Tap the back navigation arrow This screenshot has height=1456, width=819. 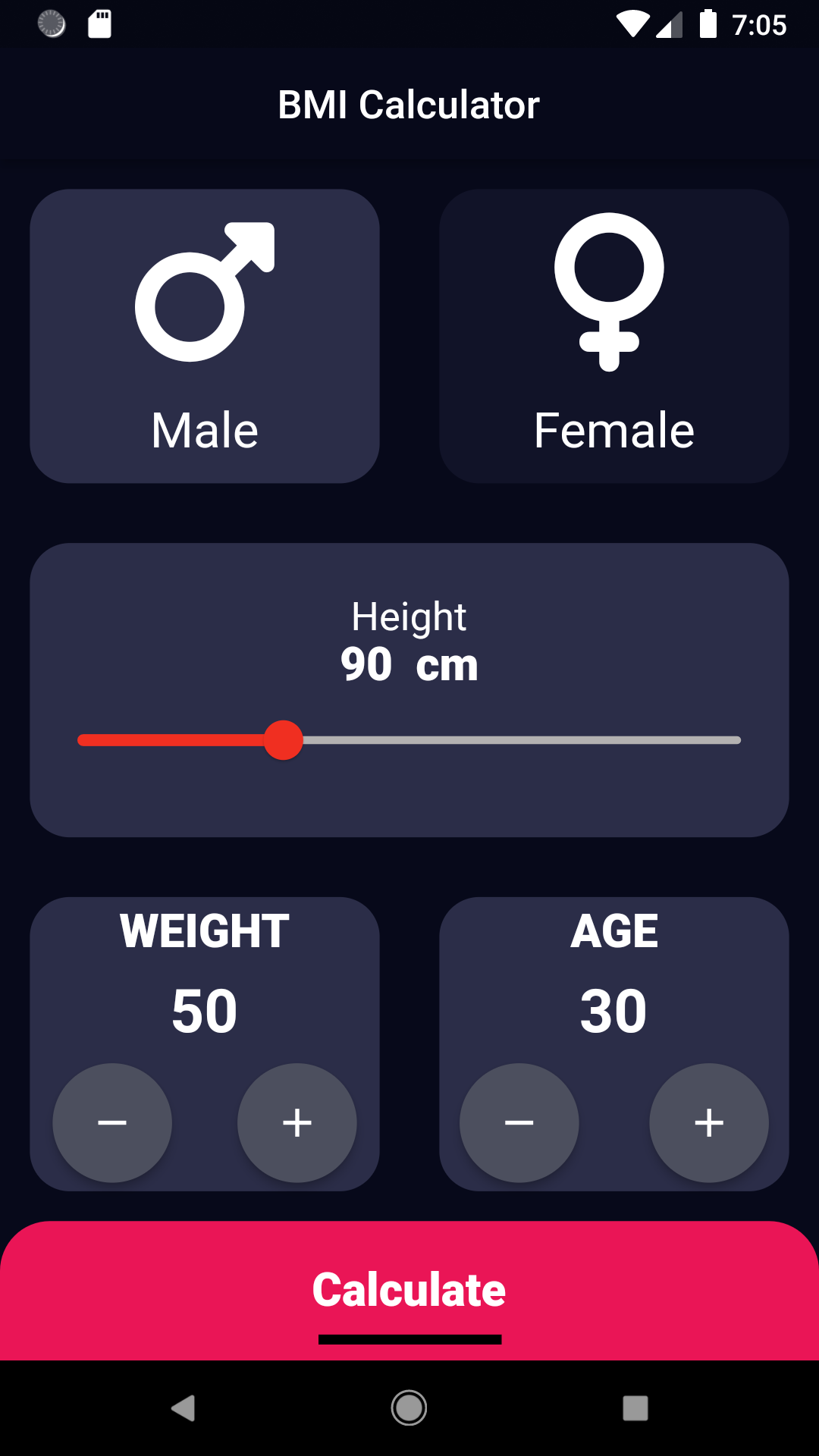[x=184, y=1407]
